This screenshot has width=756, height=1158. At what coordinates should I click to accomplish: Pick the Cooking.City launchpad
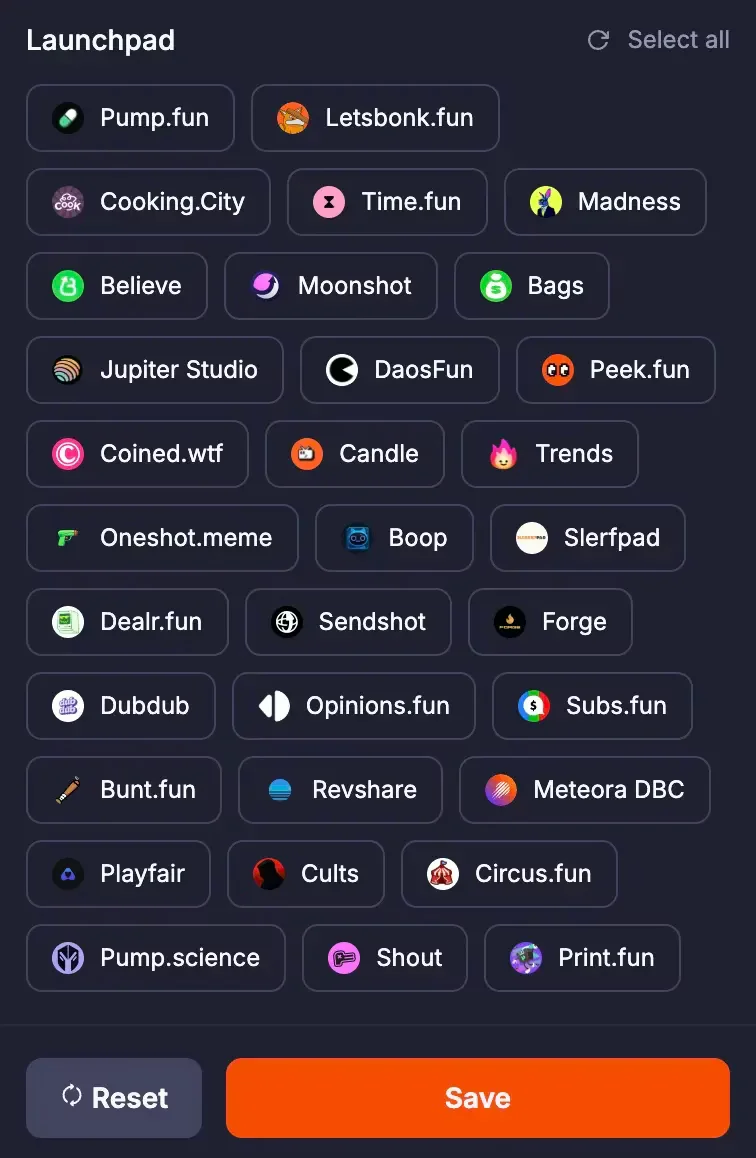pos(148,202)
